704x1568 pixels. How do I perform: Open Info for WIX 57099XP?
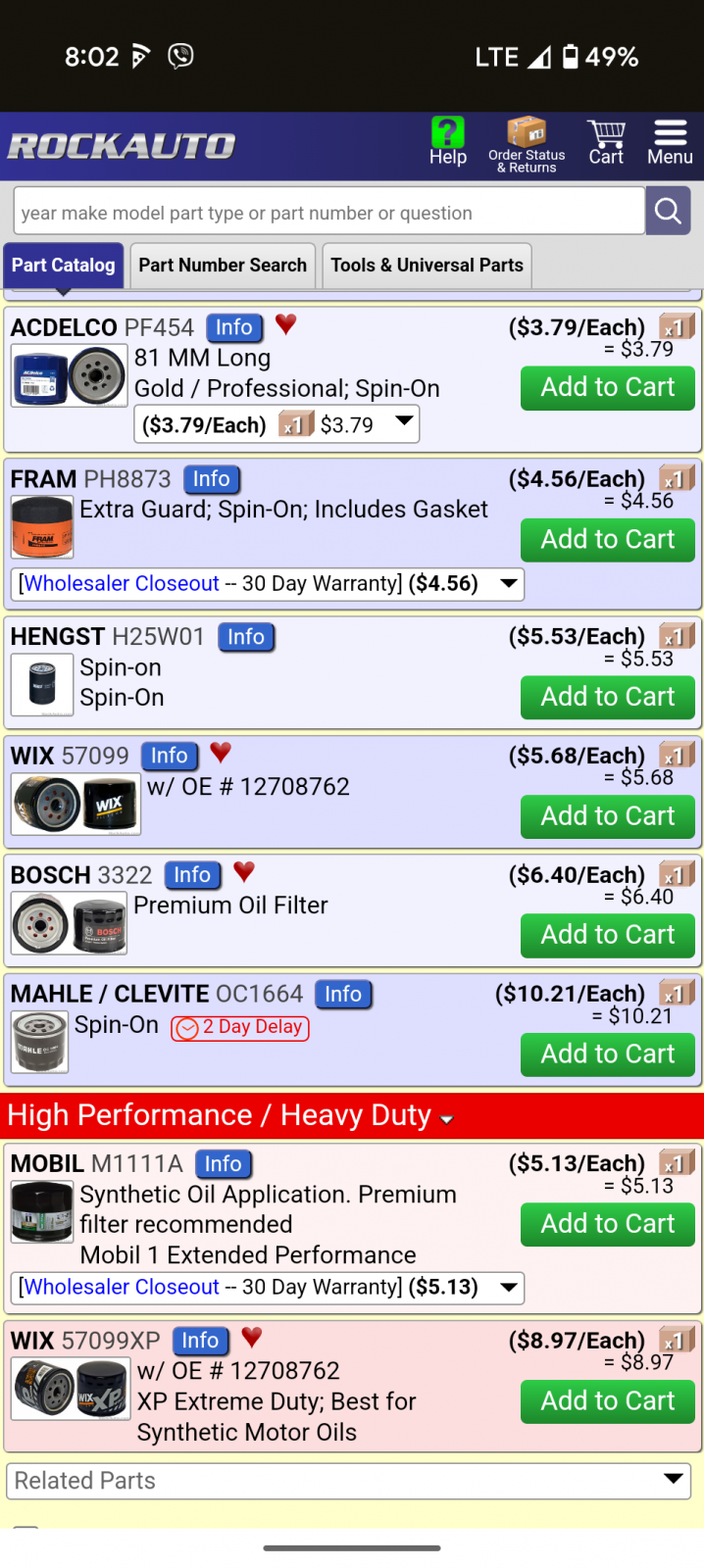pyautogui.click(x=200, y=1341)
